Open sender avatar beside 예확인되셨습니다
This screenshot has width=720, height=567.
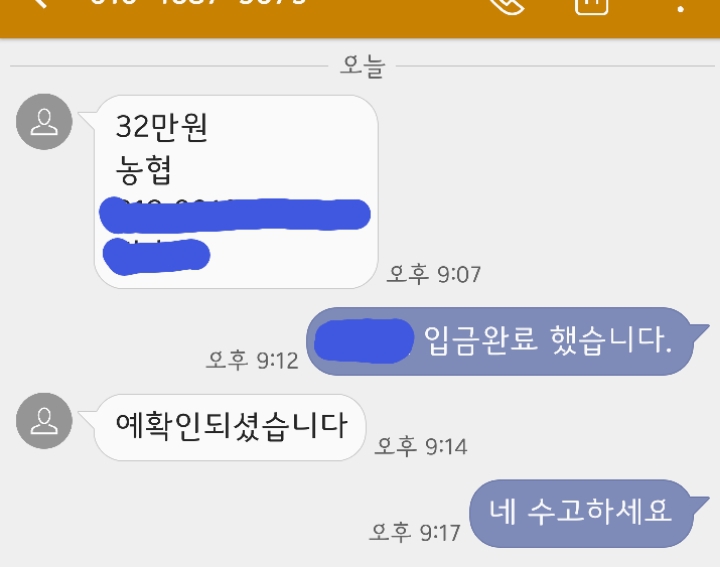[44, 421]
